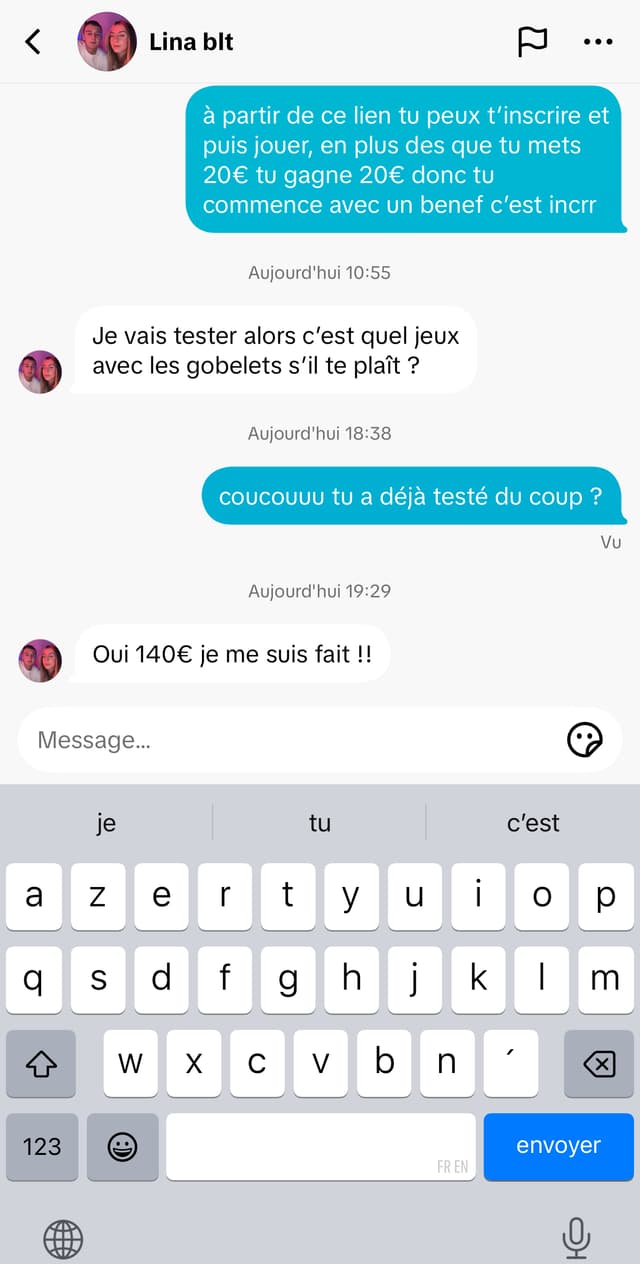Switch keyboard to 123 numbers
Image resolution: width=640 pixels, height=1264 pixels.
tap(42, 1146)
